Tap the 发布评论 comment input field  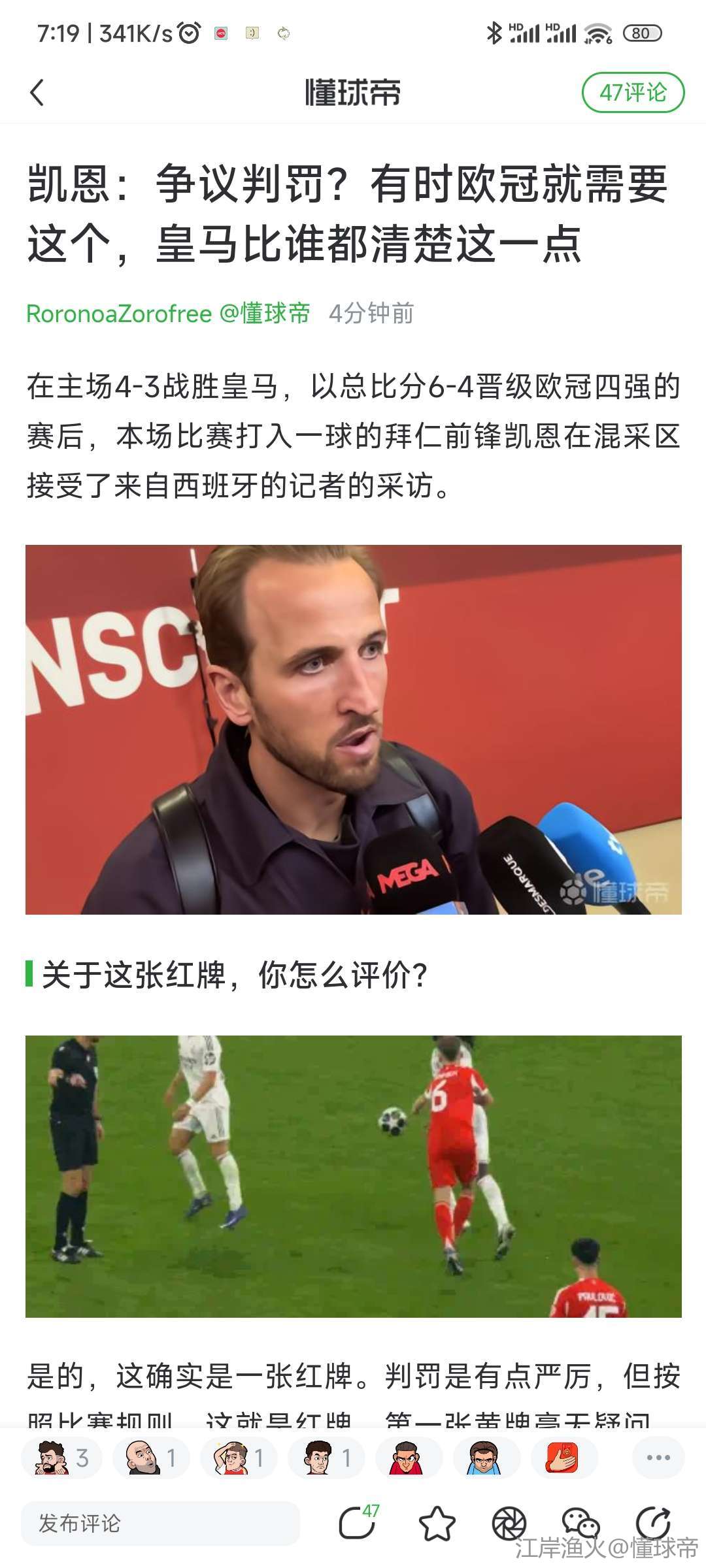[160, 1523]
